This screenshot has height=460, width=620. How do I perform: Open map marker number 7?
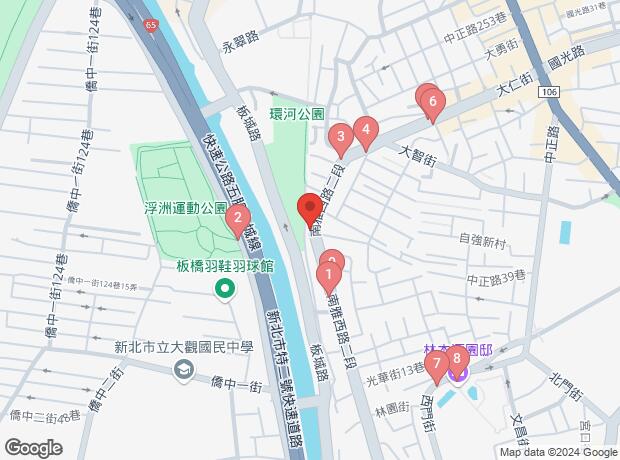click(x=437, y=364)
